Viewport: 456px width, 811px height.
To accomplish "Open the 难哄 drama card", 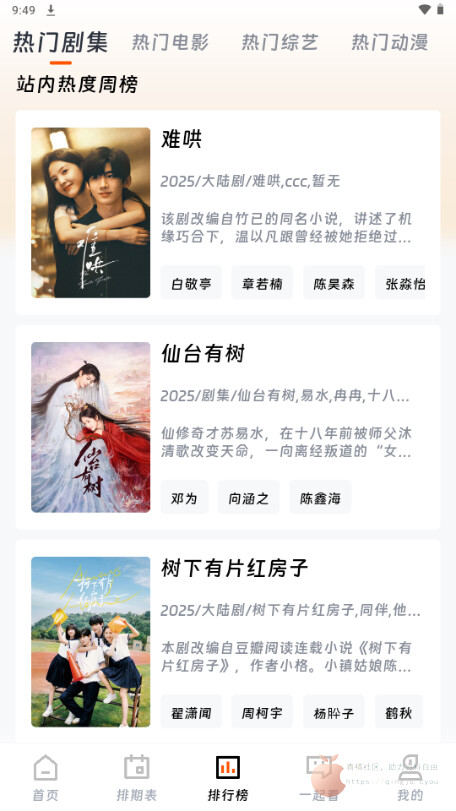I will (x=228, y=212).
